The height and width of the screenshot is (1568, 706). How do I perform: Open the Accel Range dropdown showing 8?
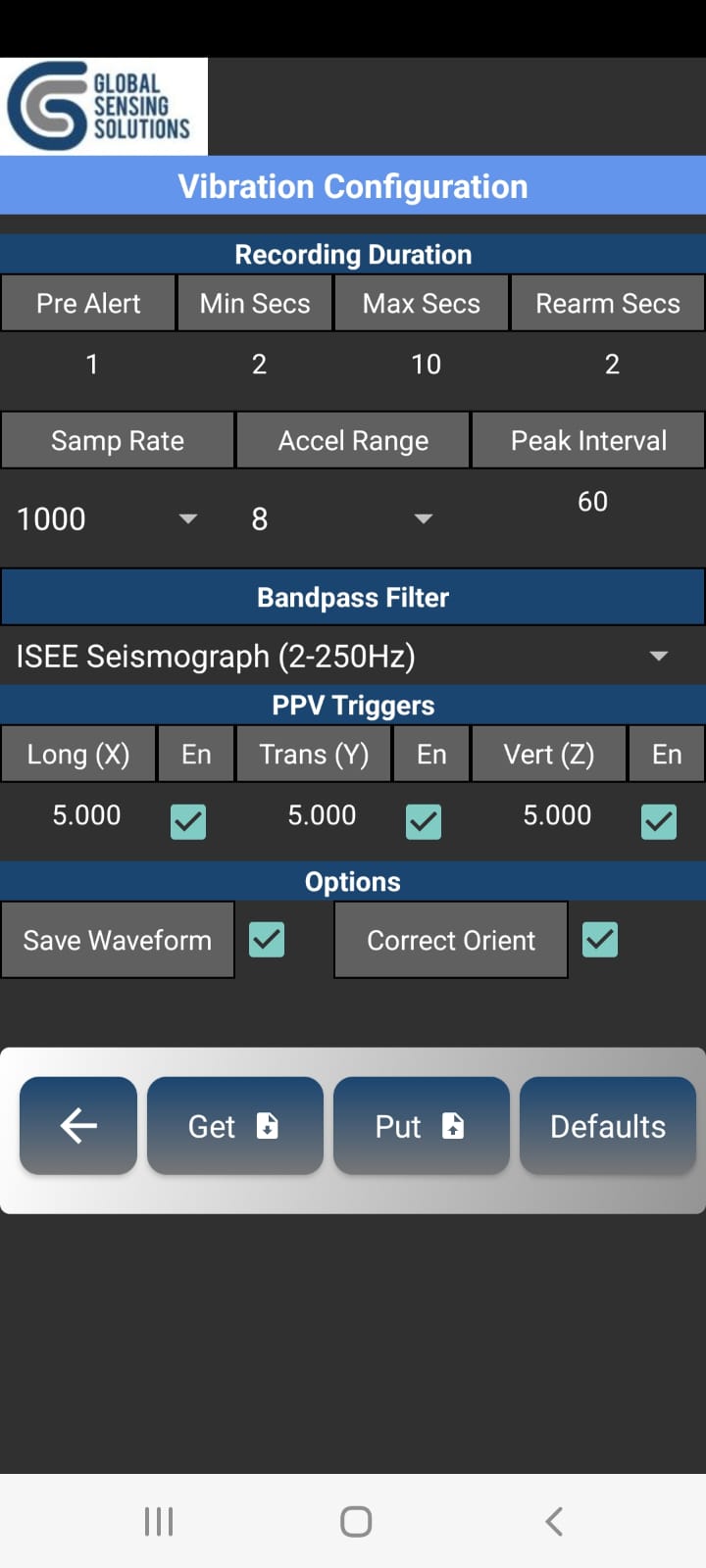[343, 518]
